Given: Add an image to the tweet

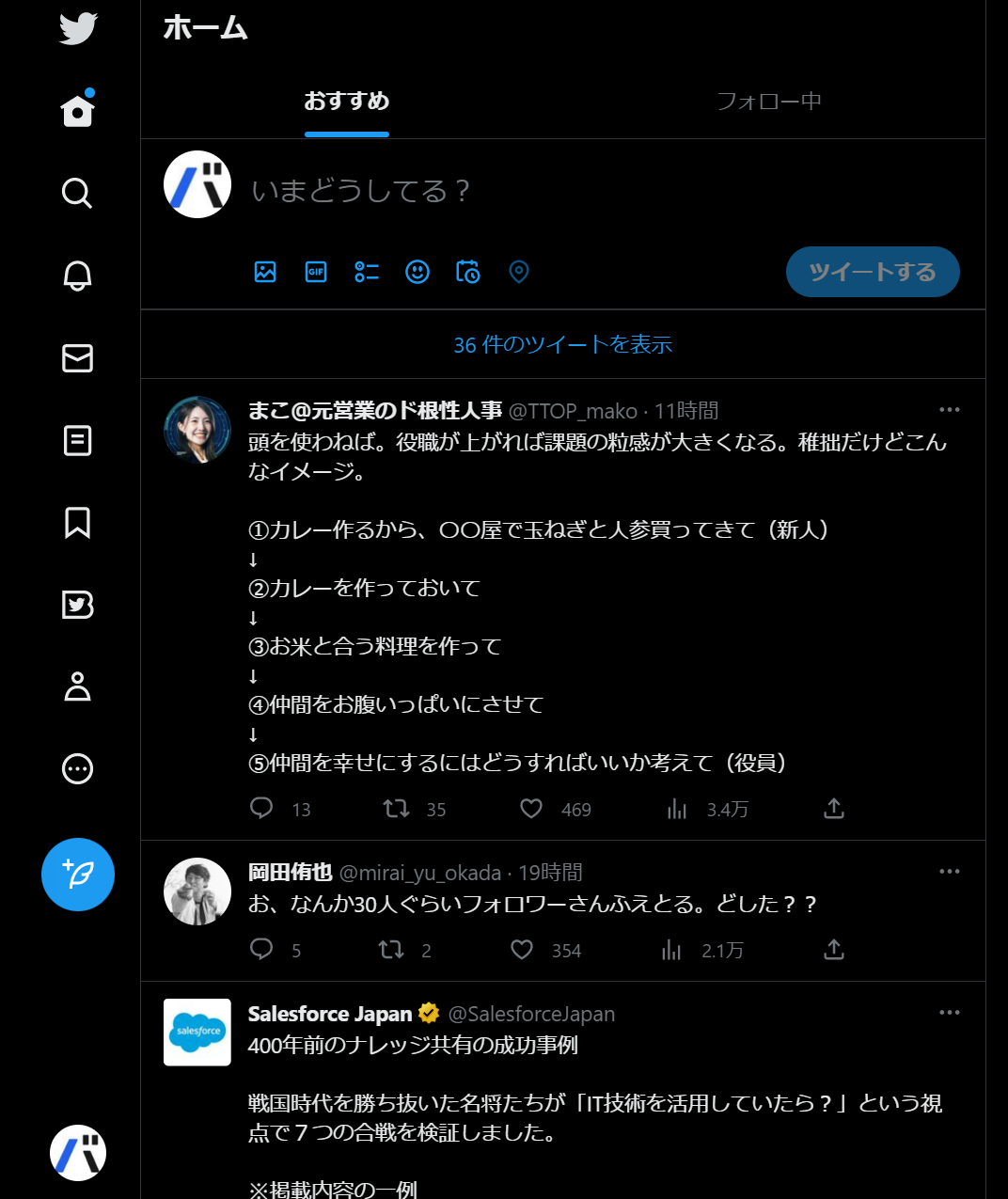Looking at the screenshot, I should tap(265, 272).
